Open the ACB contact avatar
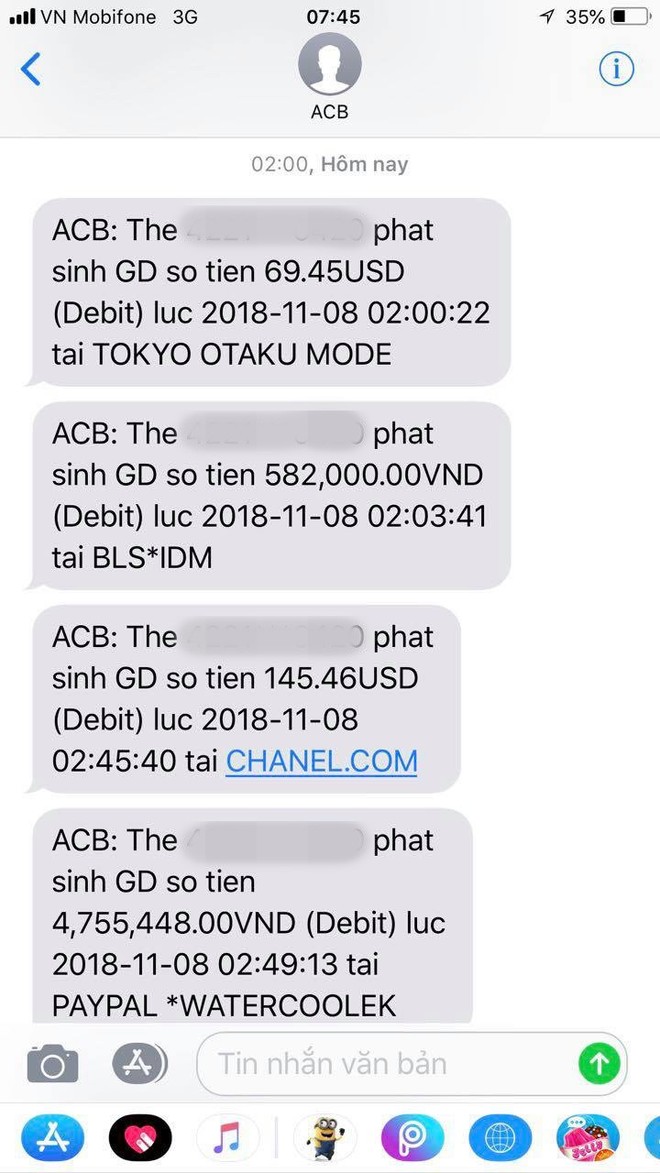 coord(330,64)
